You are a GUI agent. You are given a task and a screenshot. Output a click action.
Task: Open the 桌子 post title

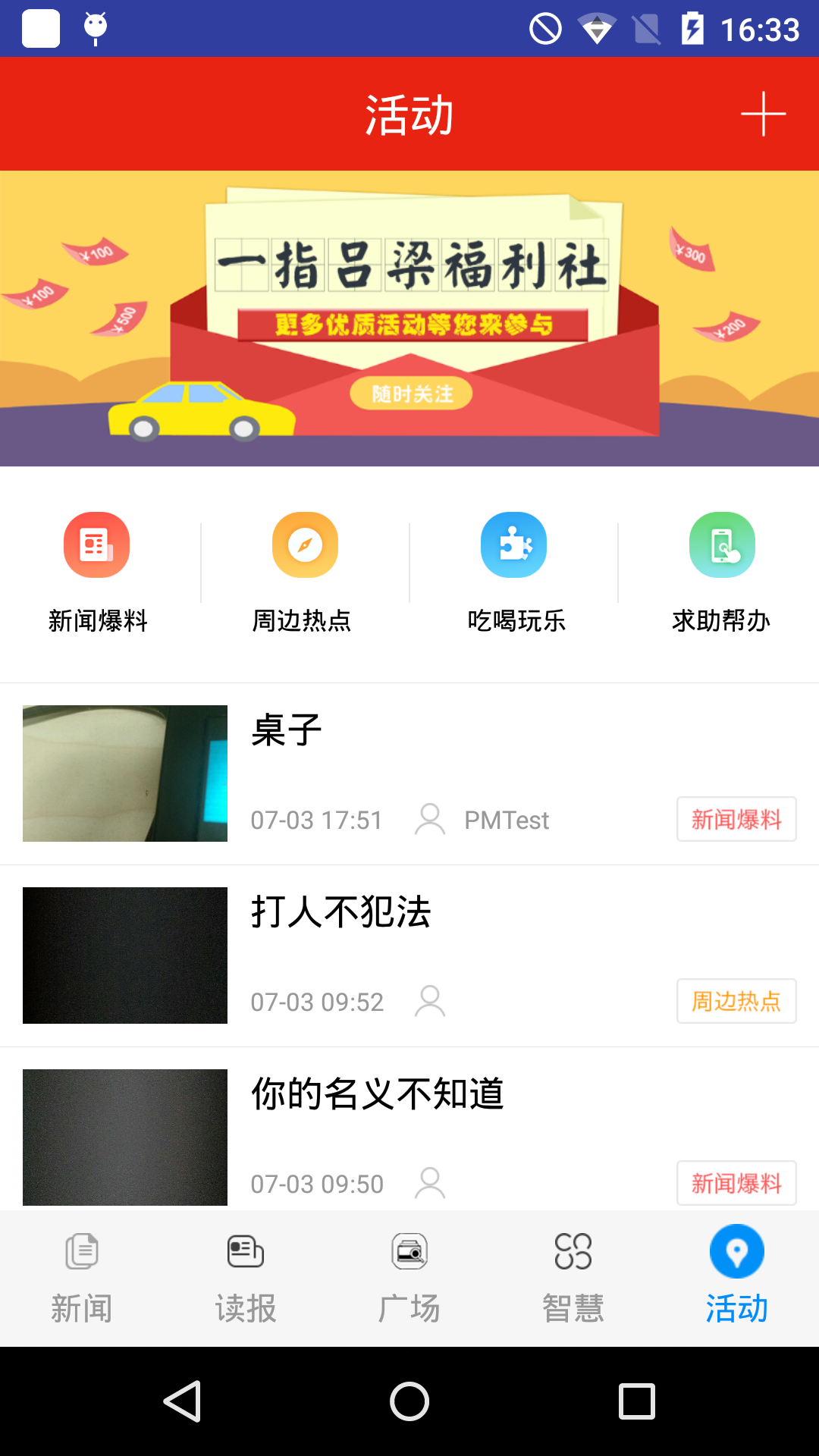[x=284, y=730]
